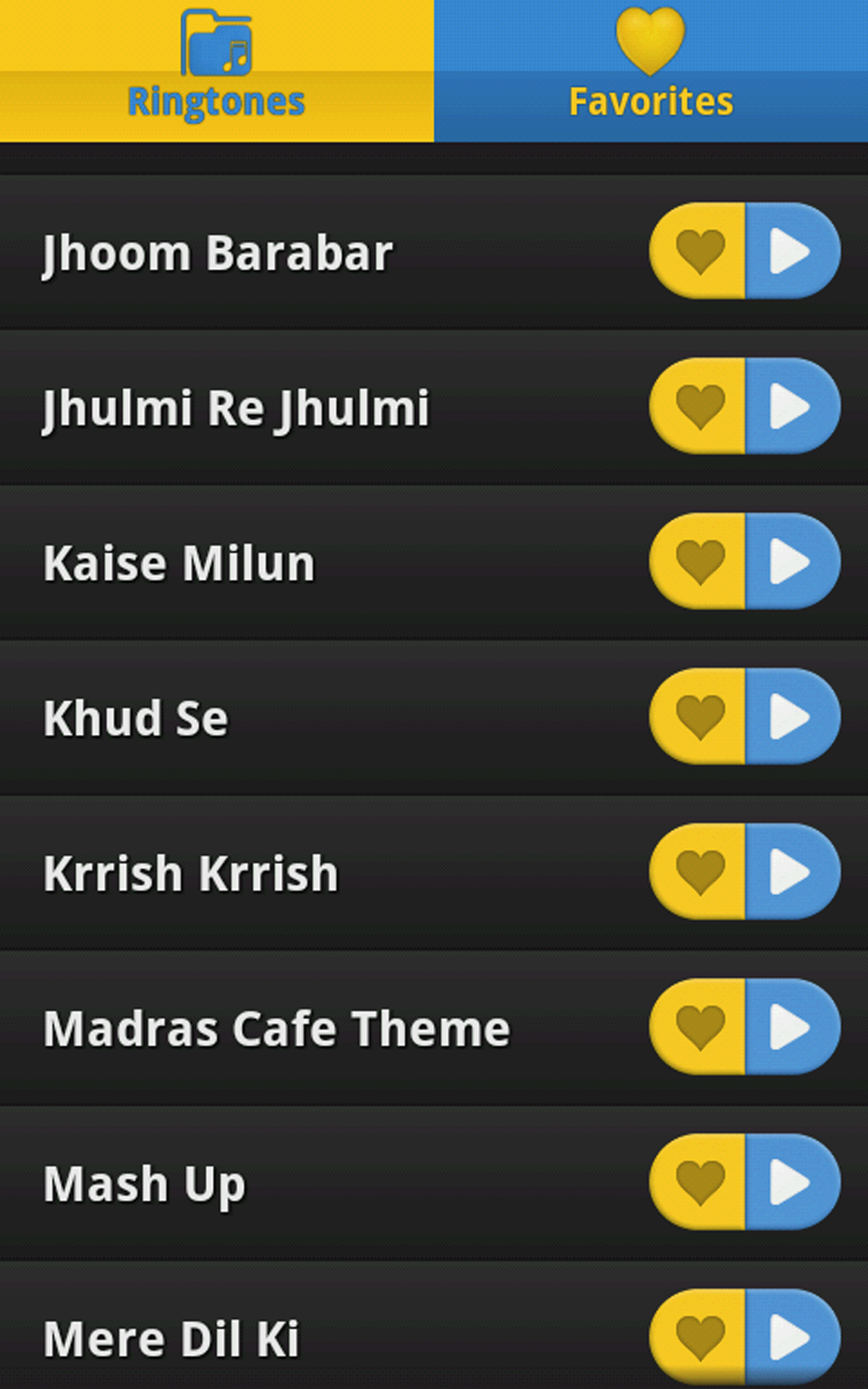Switch to the Favorites tab
The image size is (868, 1389).
[651, 71]
